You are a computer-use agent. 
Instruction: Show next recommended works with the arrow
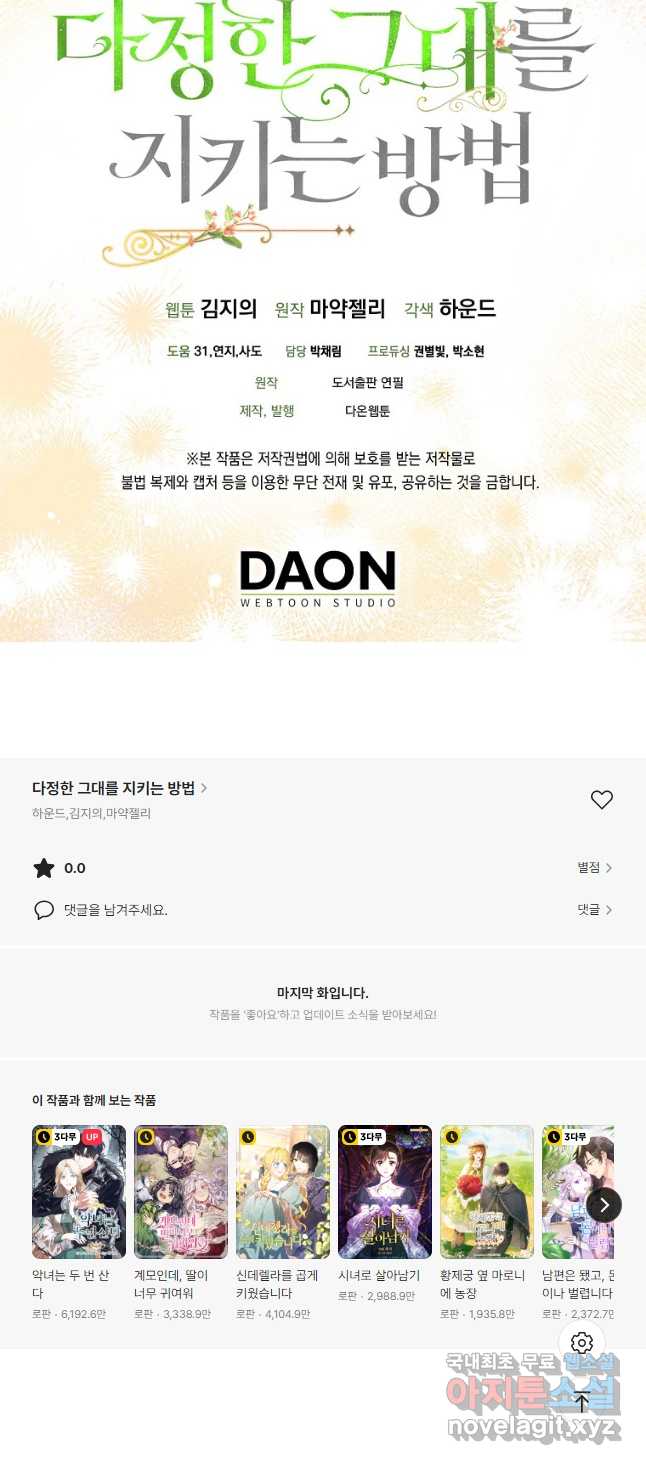[604, 1205]
